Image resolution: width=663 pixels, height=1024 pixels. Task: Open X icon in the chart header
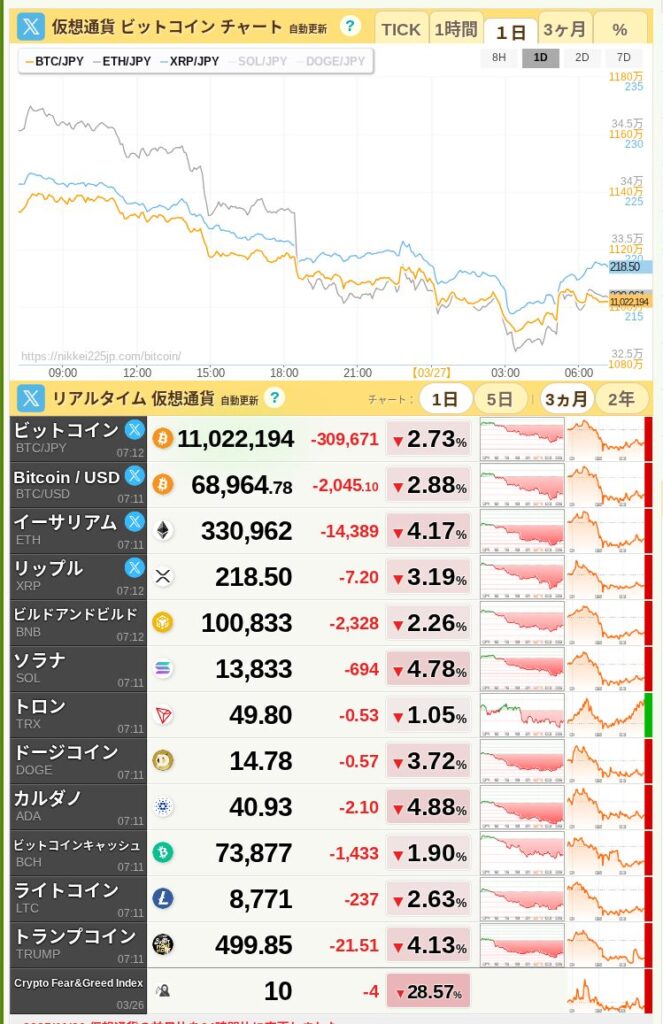(31, 27)
